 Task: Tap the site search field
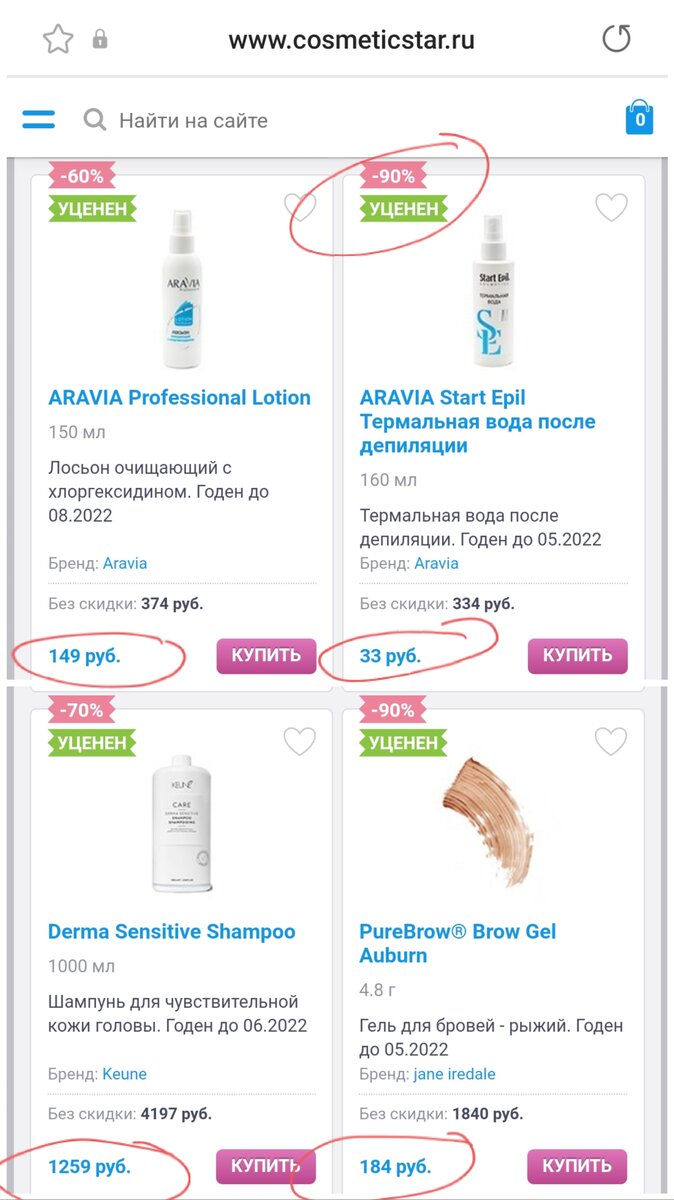pos(340,121)
